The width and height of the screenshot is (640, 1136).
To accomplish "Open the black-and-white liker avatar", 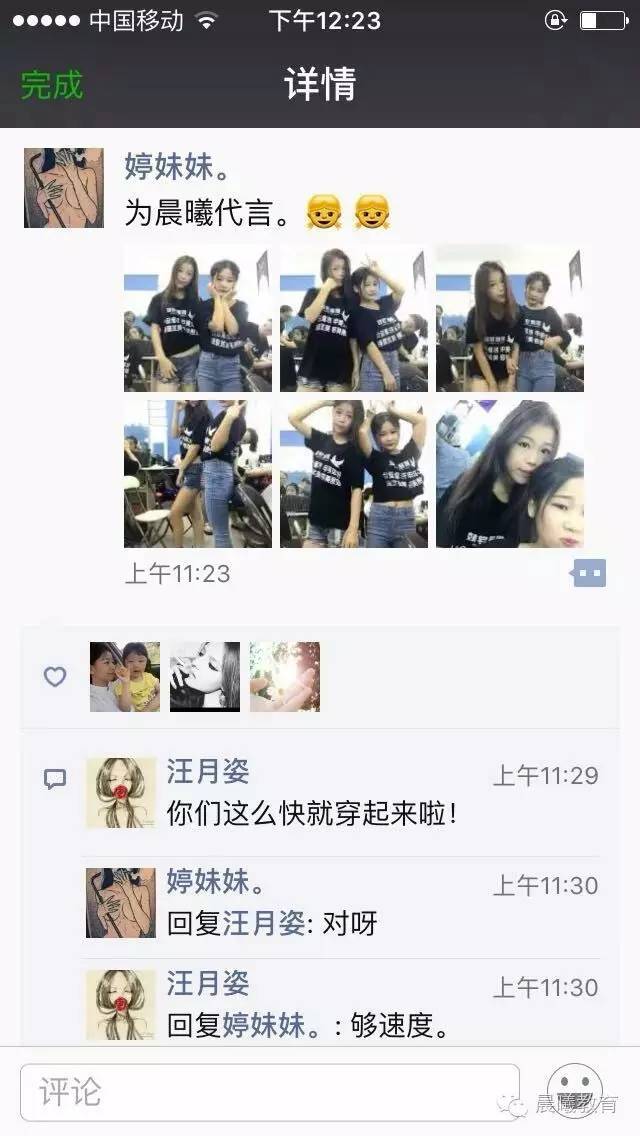I will [205, 677].
